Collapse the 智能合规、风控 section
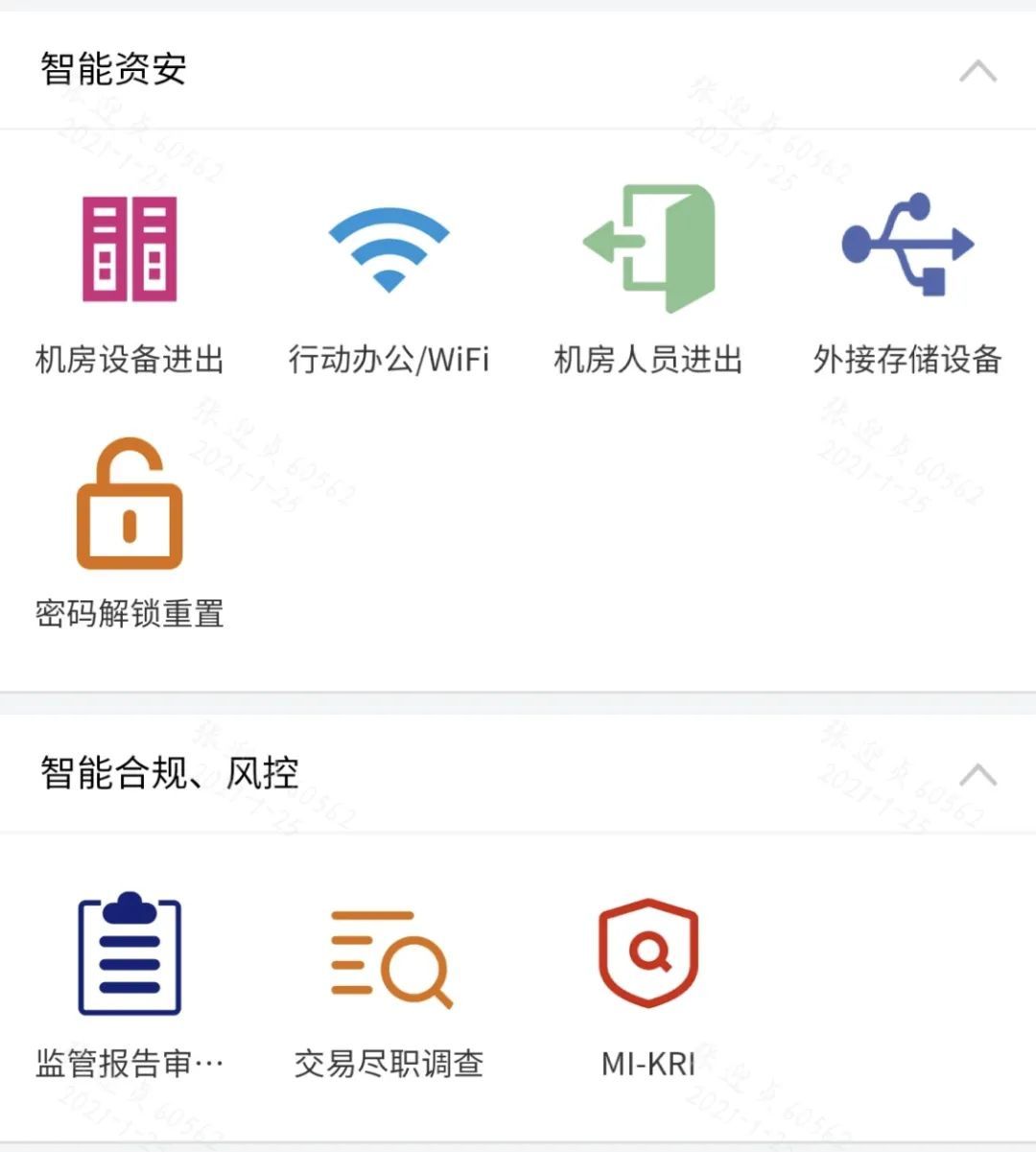The height and width of the screenshot is (1152, 1036). coord(977,773)
